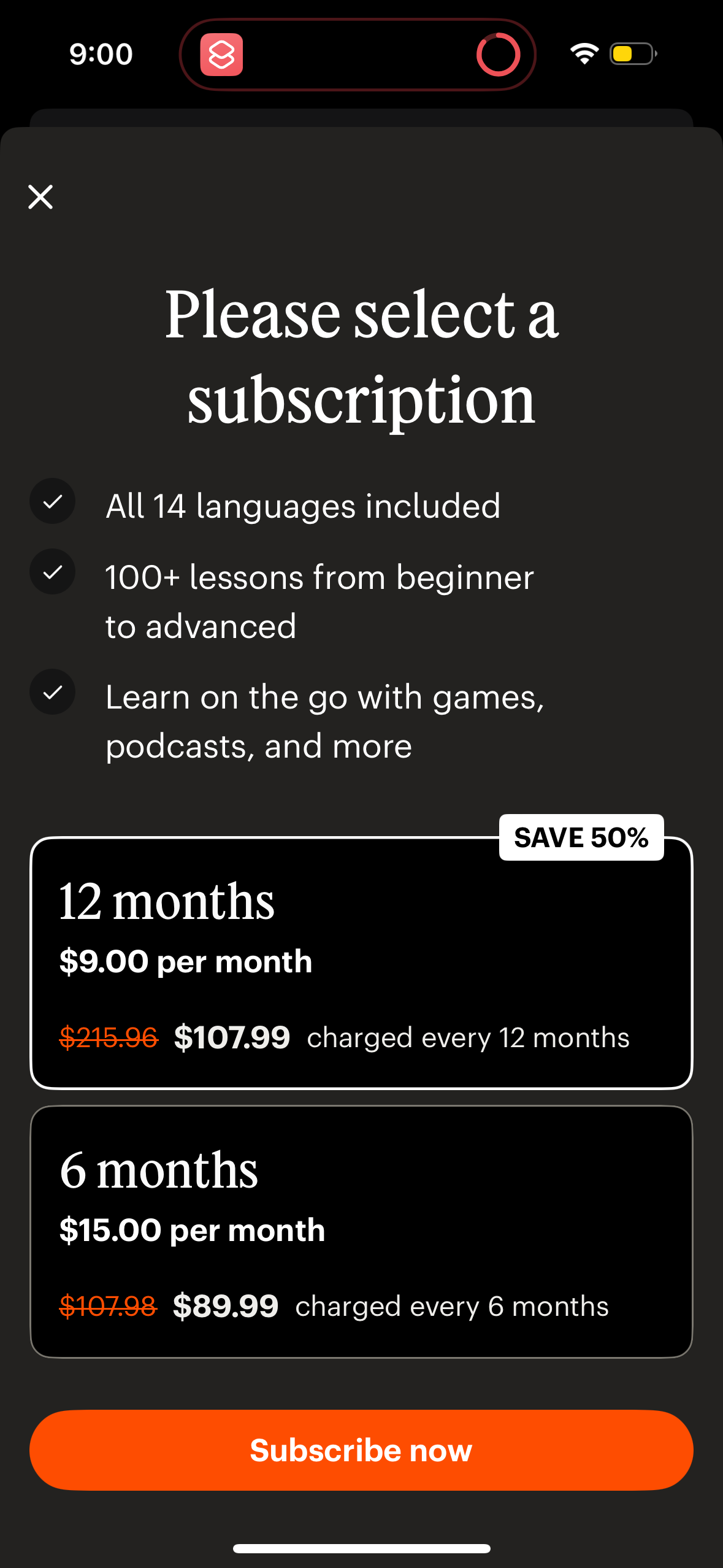The height and width of the screenshot is (1568, 723).
Task: Expand the 6 months pricing details
Action: coord(361,1305)
